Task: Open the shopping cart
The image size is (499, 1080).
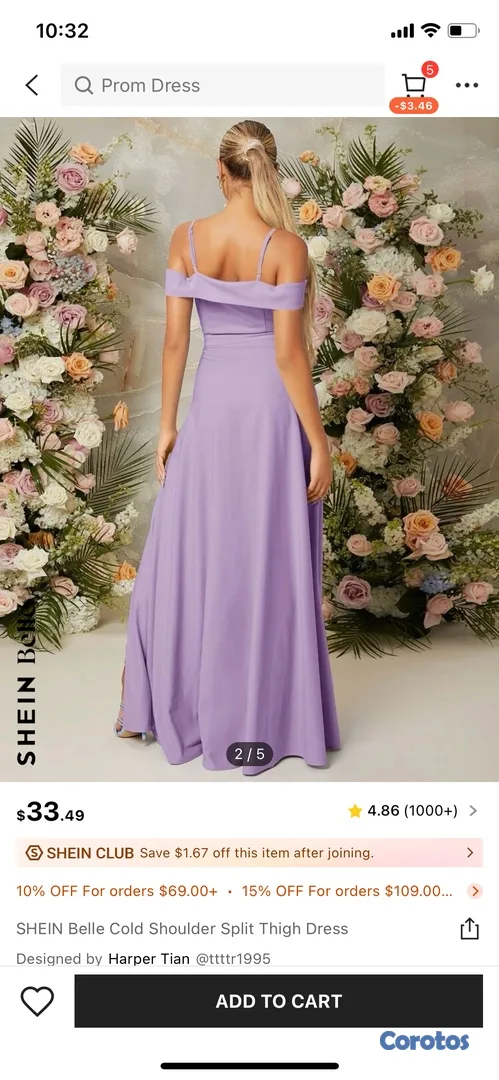Action: 414,85
